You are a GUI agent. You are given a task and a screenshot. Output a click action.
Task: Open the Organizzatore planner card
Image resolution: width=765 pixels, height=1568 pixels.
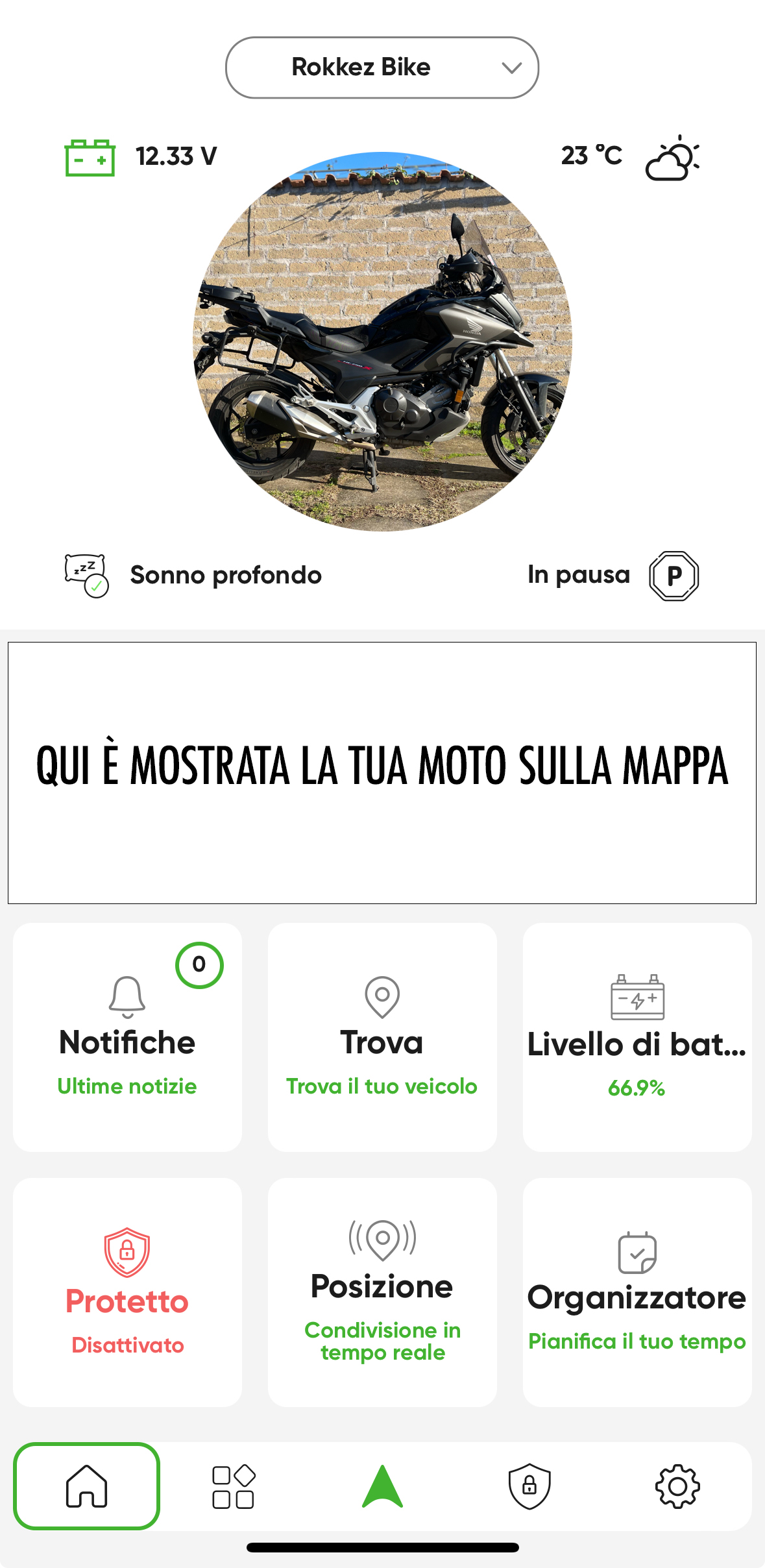[637, 1292]
